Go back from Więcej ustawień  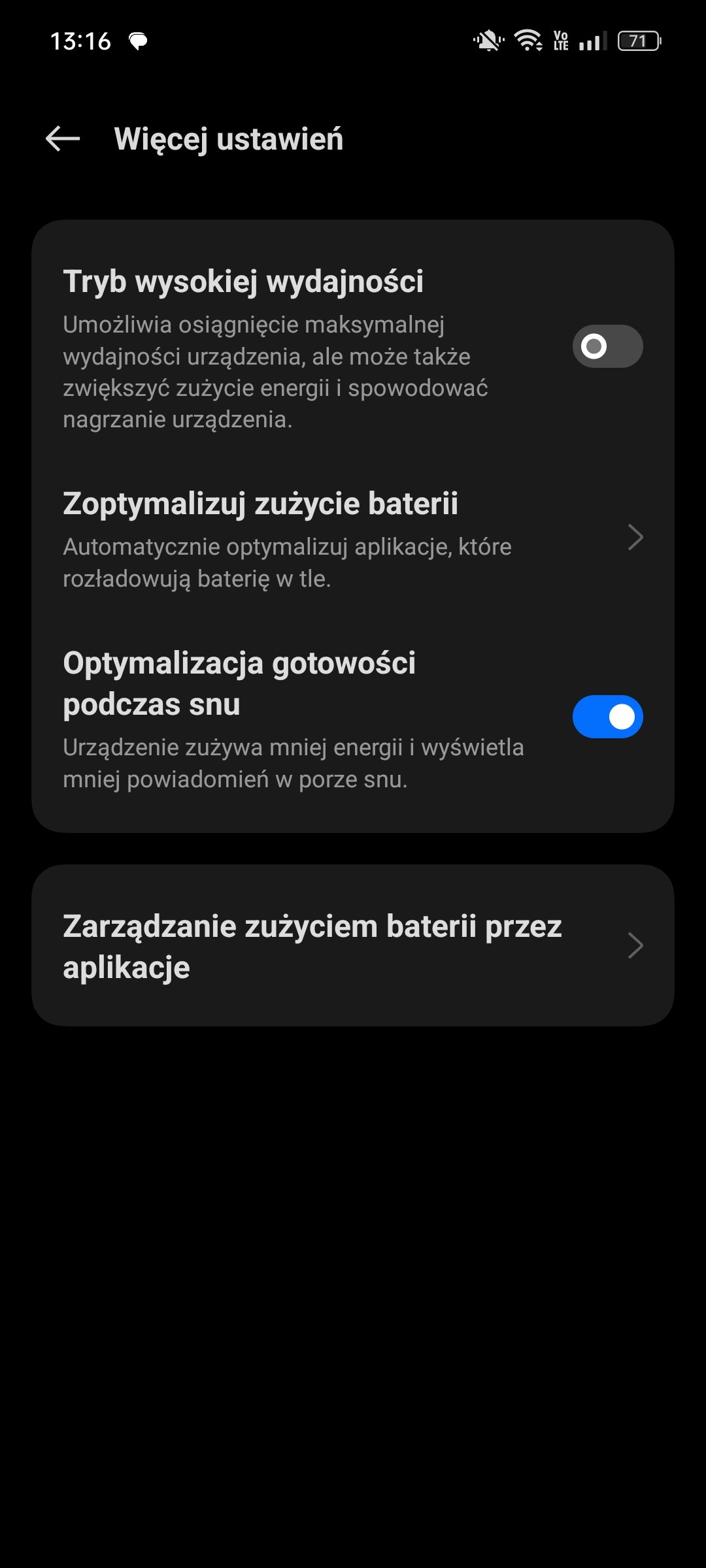[63, 139]
